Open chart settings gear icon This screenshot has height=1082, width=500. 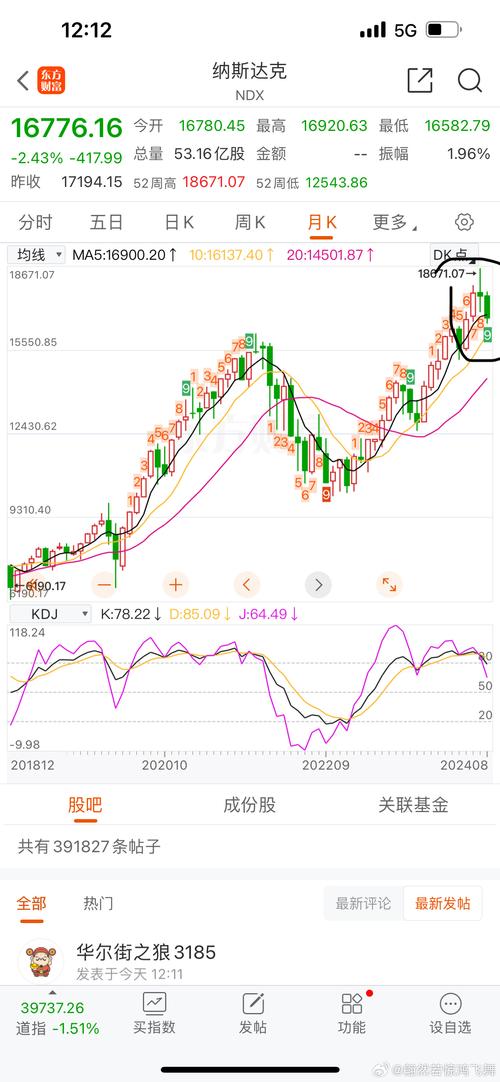(464, 222)
